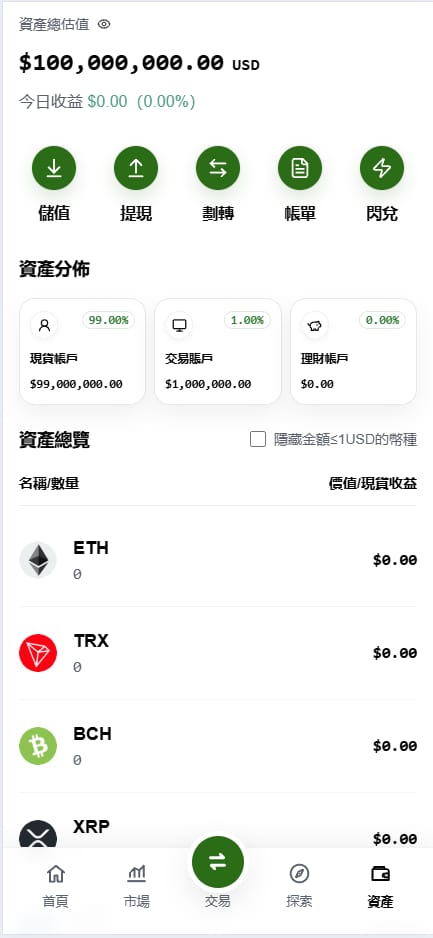
Task: Select the 資產 assets tab
Action: click(380, 886)
